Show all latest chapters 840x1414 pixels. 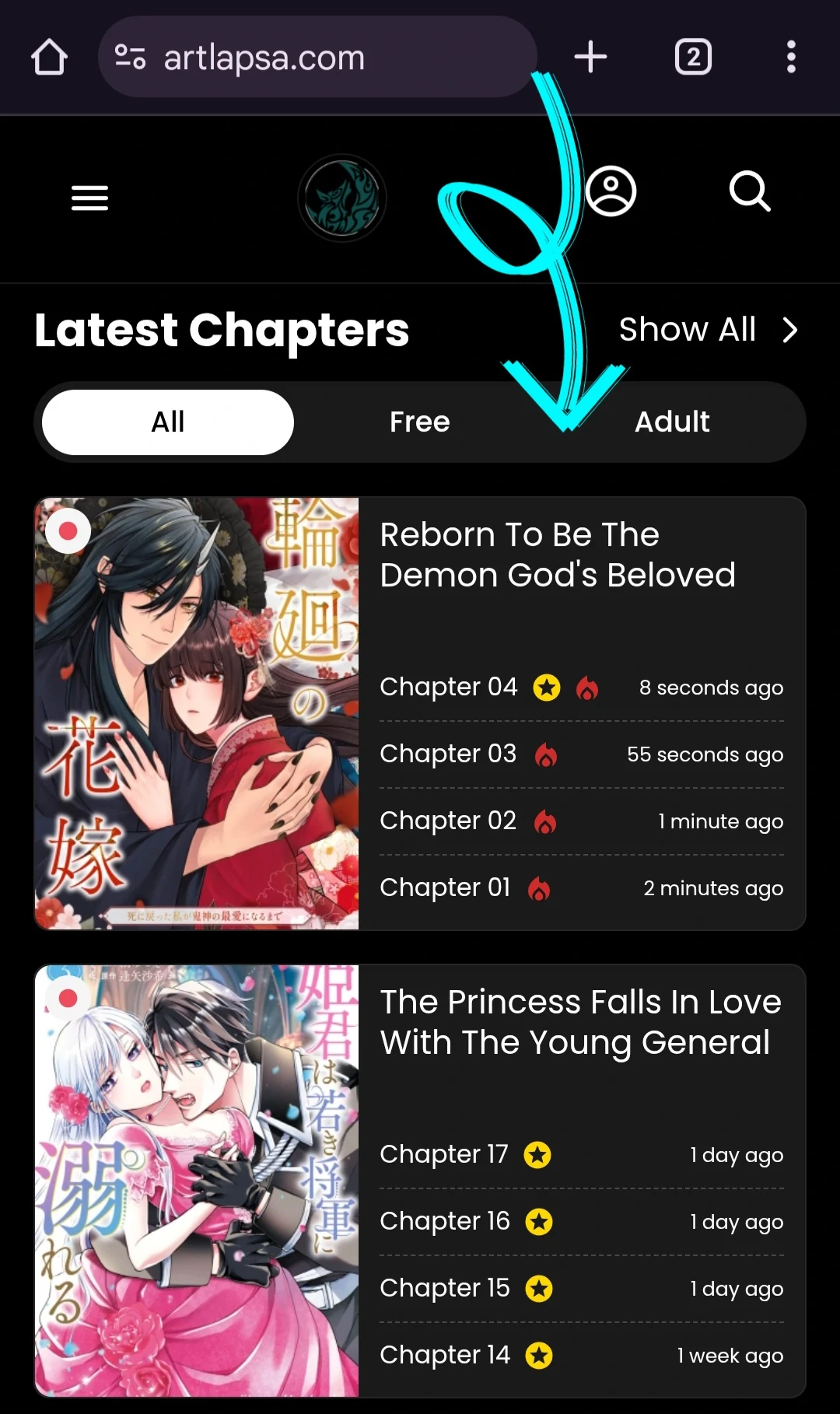(708, 330)
